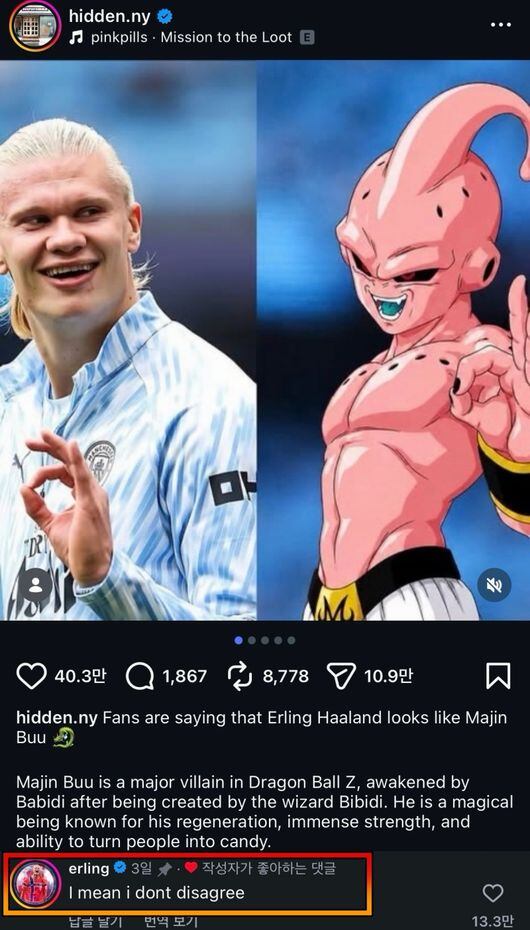Screen dimensions: 530x930
Task: Open the post comments
Action: (140, 676)
